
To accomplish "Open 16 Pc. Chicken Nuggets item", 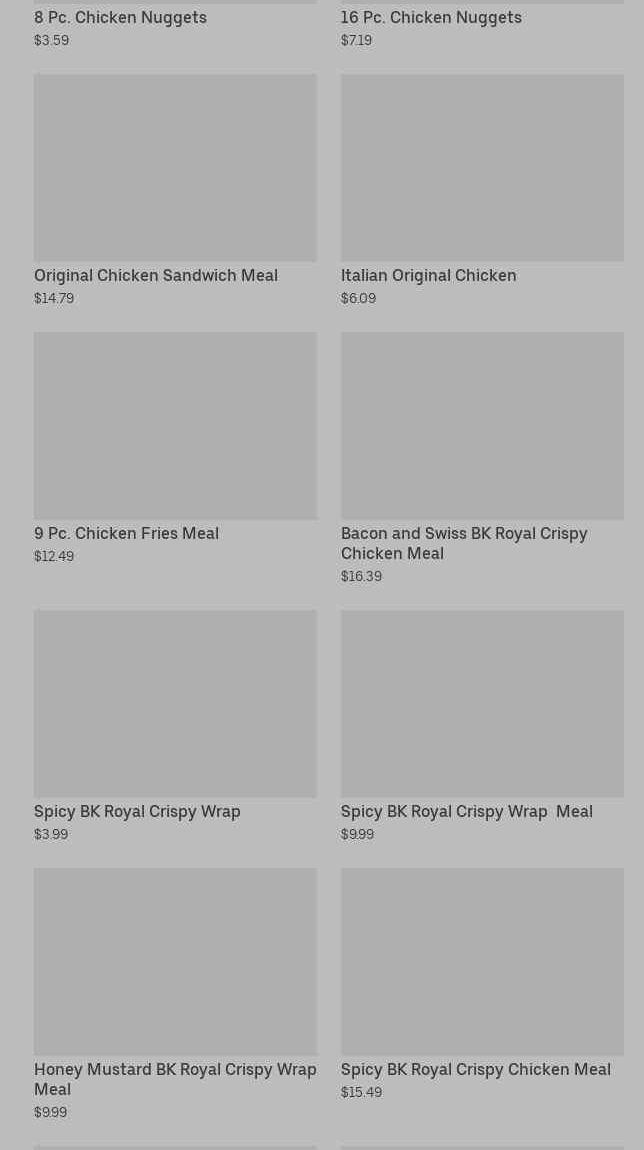I will pos(431,18).
